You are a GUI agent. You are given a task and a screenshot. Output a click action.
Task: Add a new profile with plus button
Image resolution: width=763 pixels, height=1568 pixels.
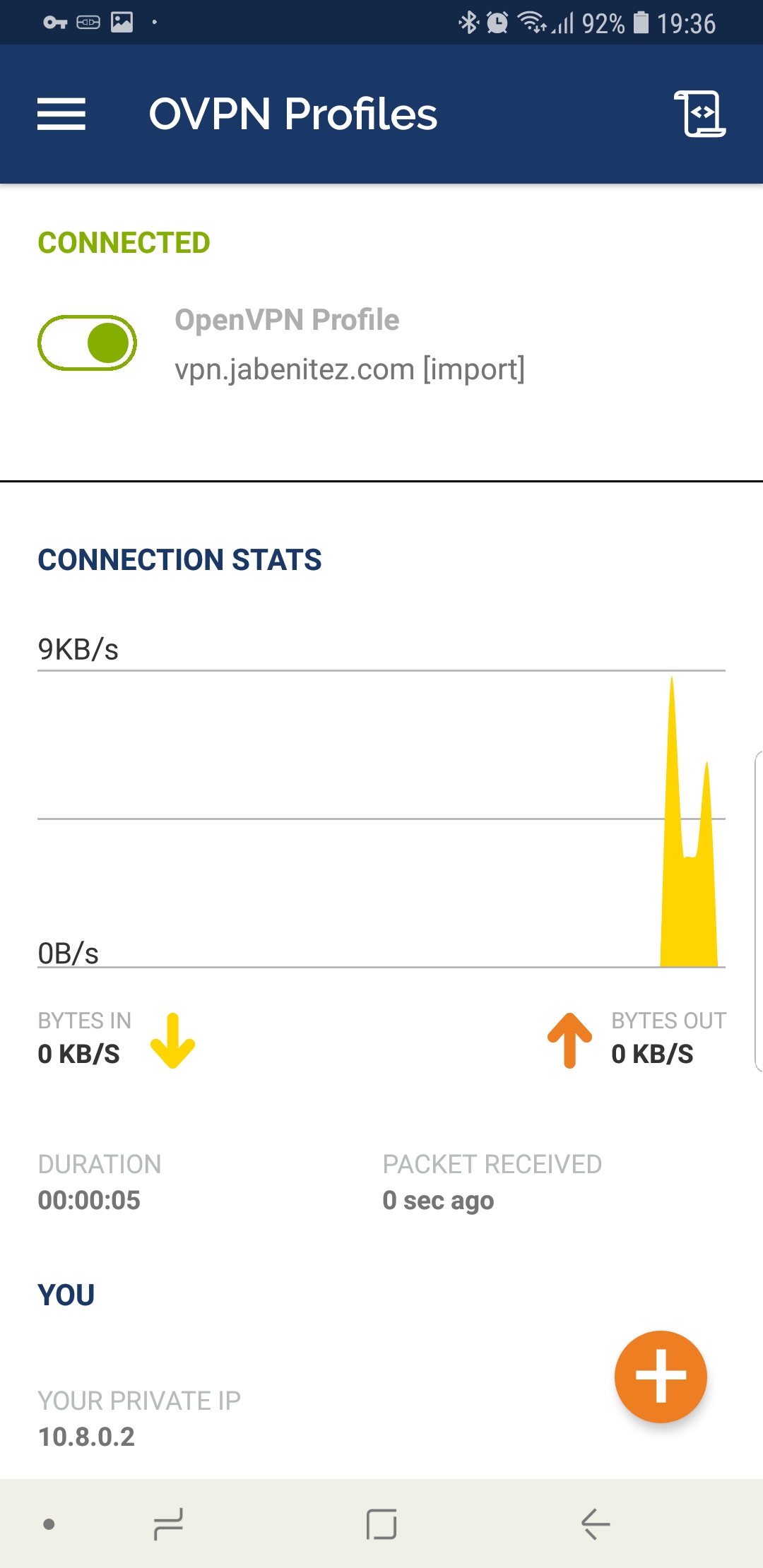click(661, 1377)
